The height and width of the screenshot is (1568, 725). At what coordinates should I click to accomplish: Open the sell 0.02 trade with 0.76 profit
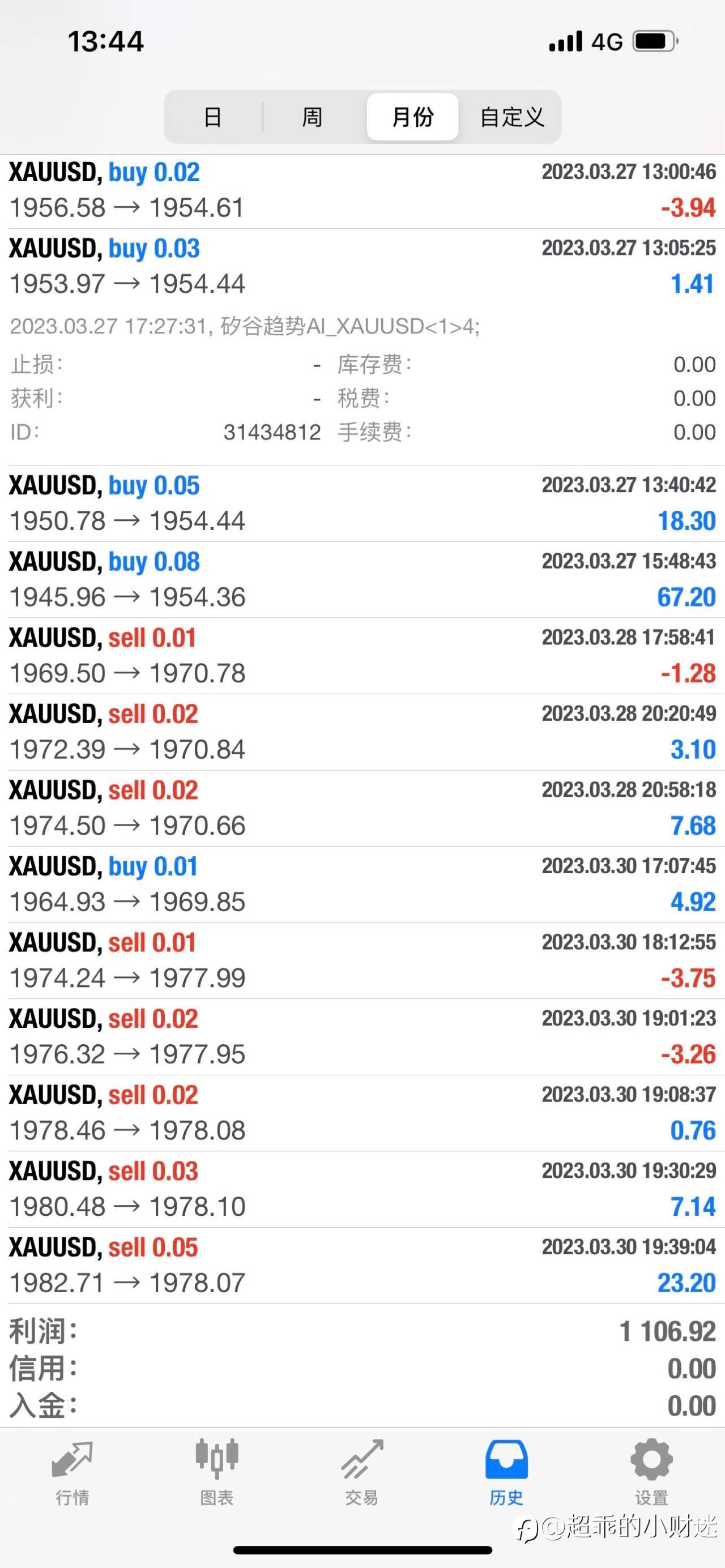[362, 1113]
